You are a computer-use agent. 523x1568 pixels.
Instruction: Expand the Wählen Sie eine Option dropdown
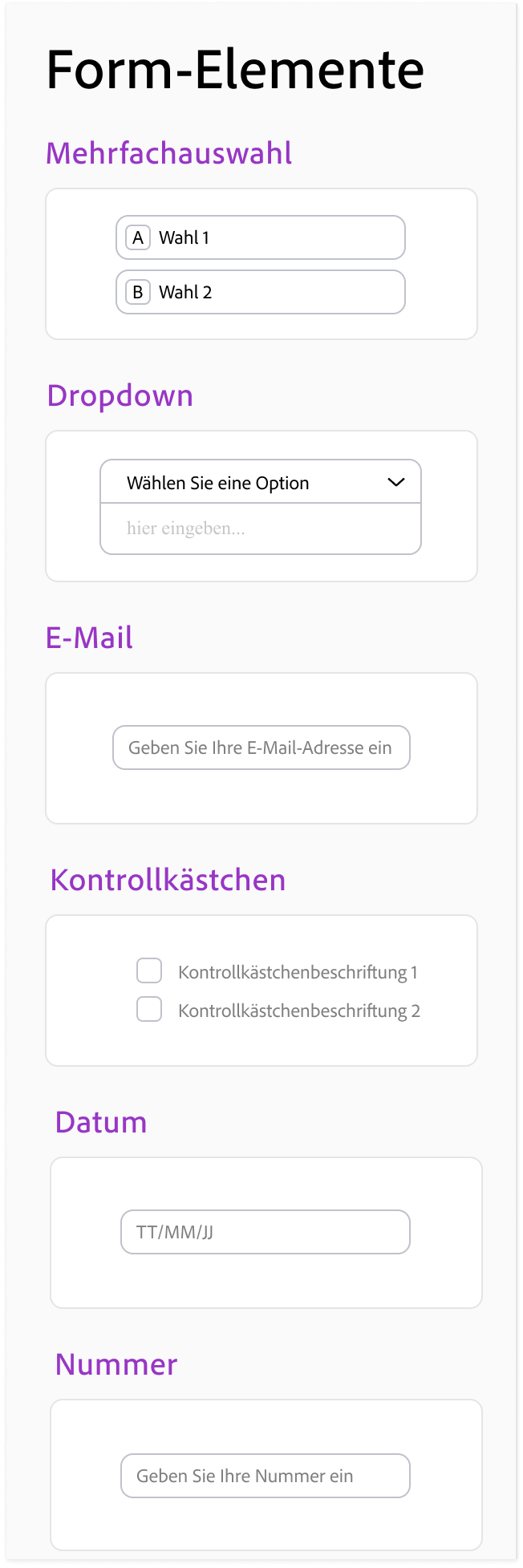coord(260,482)
